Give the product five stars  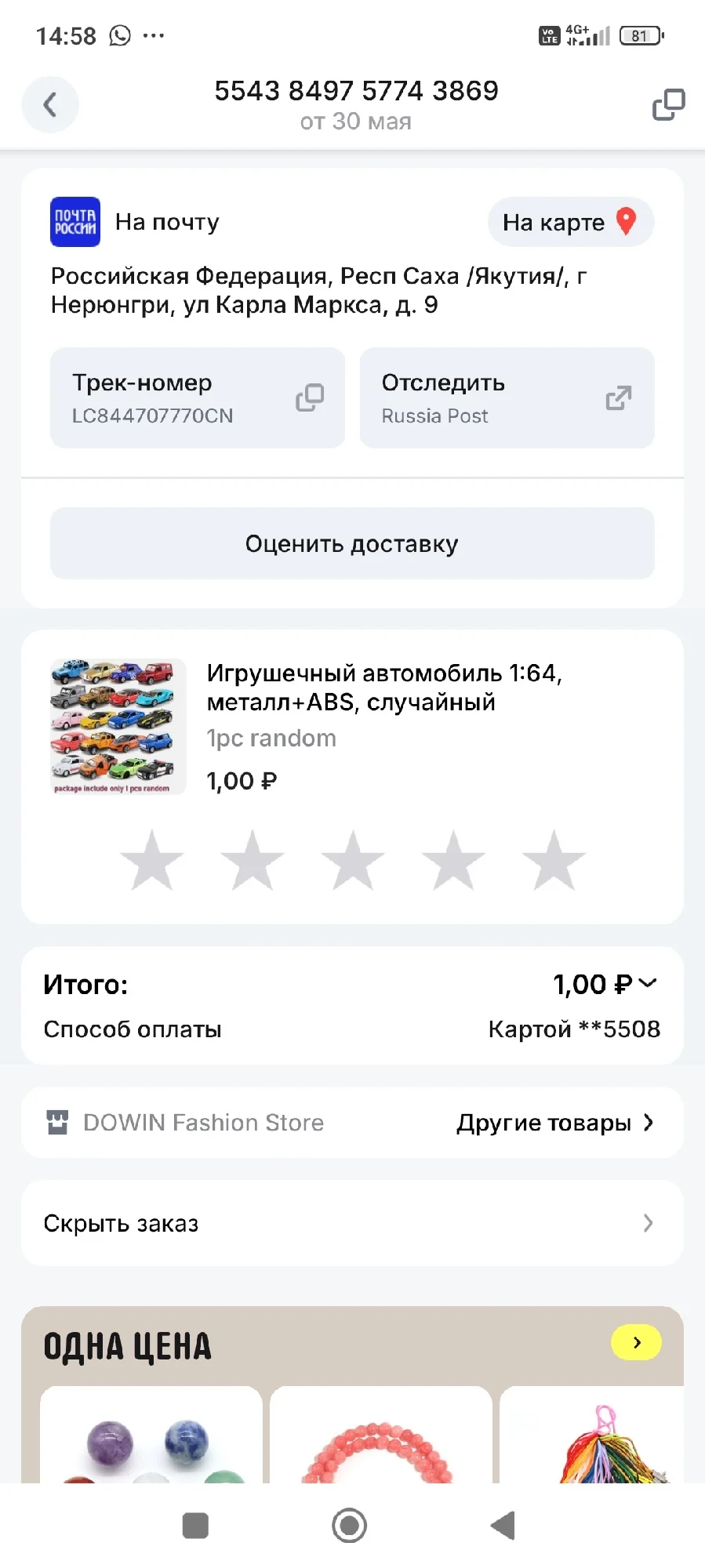pos(554,860)
